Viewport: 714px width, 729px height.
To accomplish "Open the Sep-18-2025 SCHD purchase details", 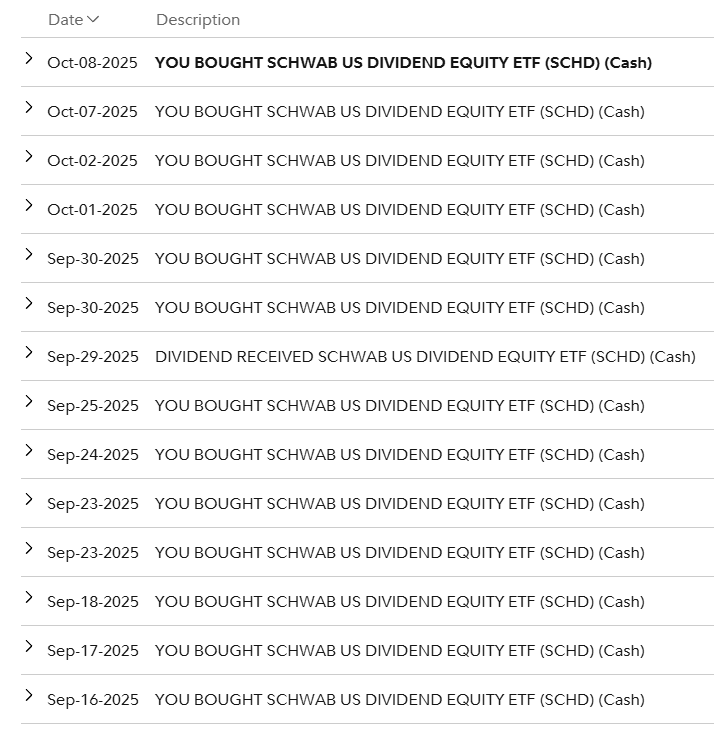I will click(29, 597).
